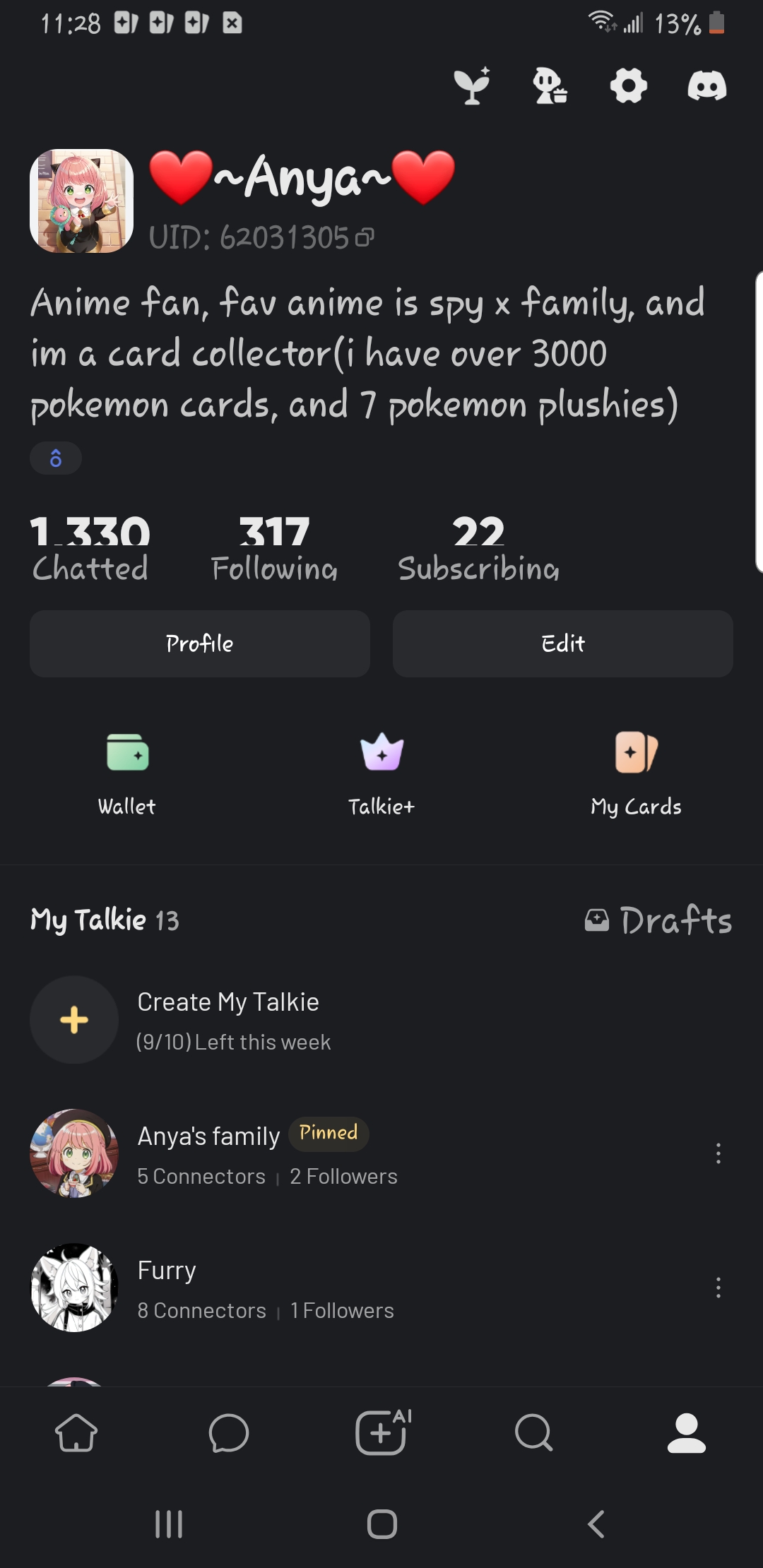Open the Drafts folder

[658, 920]
